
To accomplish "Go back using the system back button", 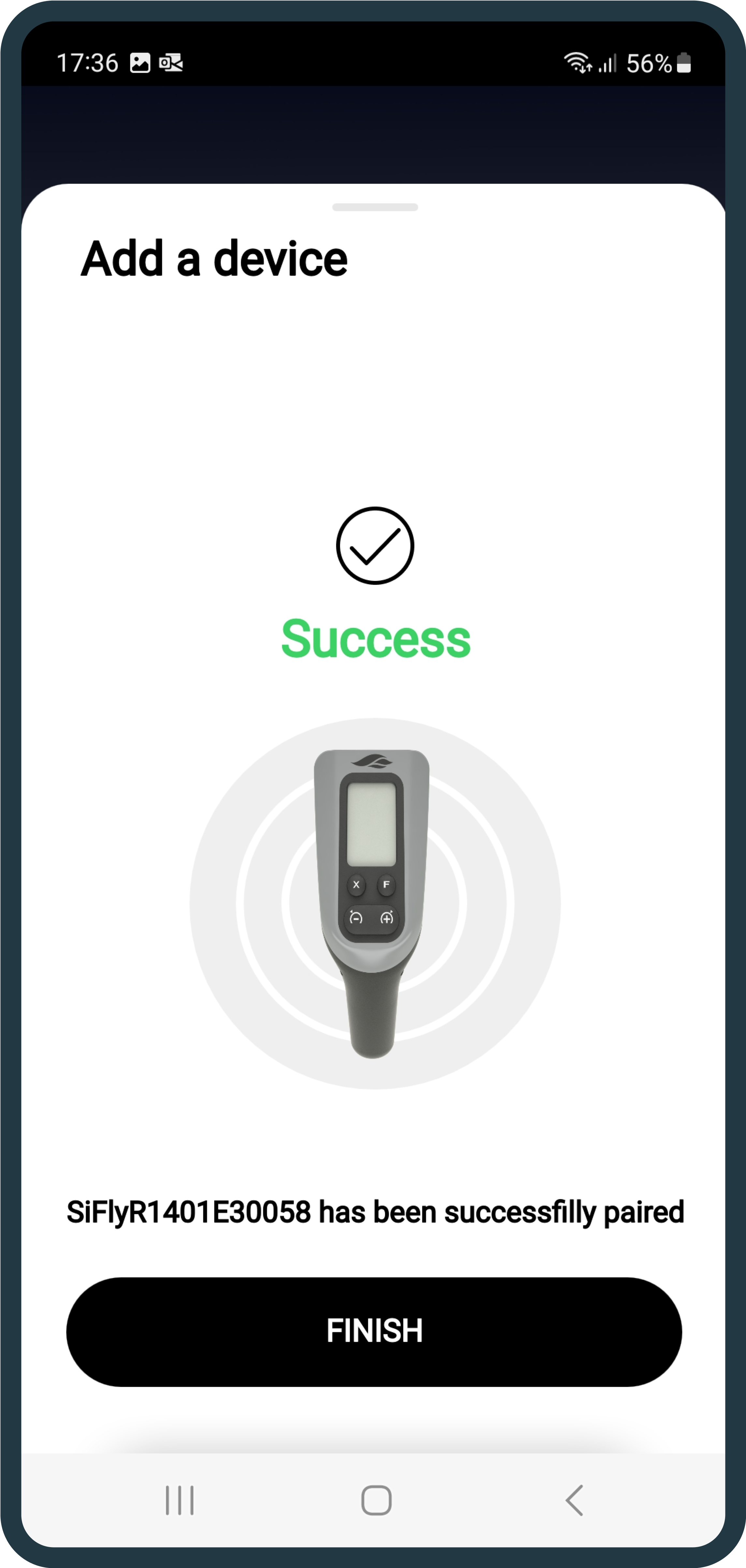I will (x=574, y=1500).
